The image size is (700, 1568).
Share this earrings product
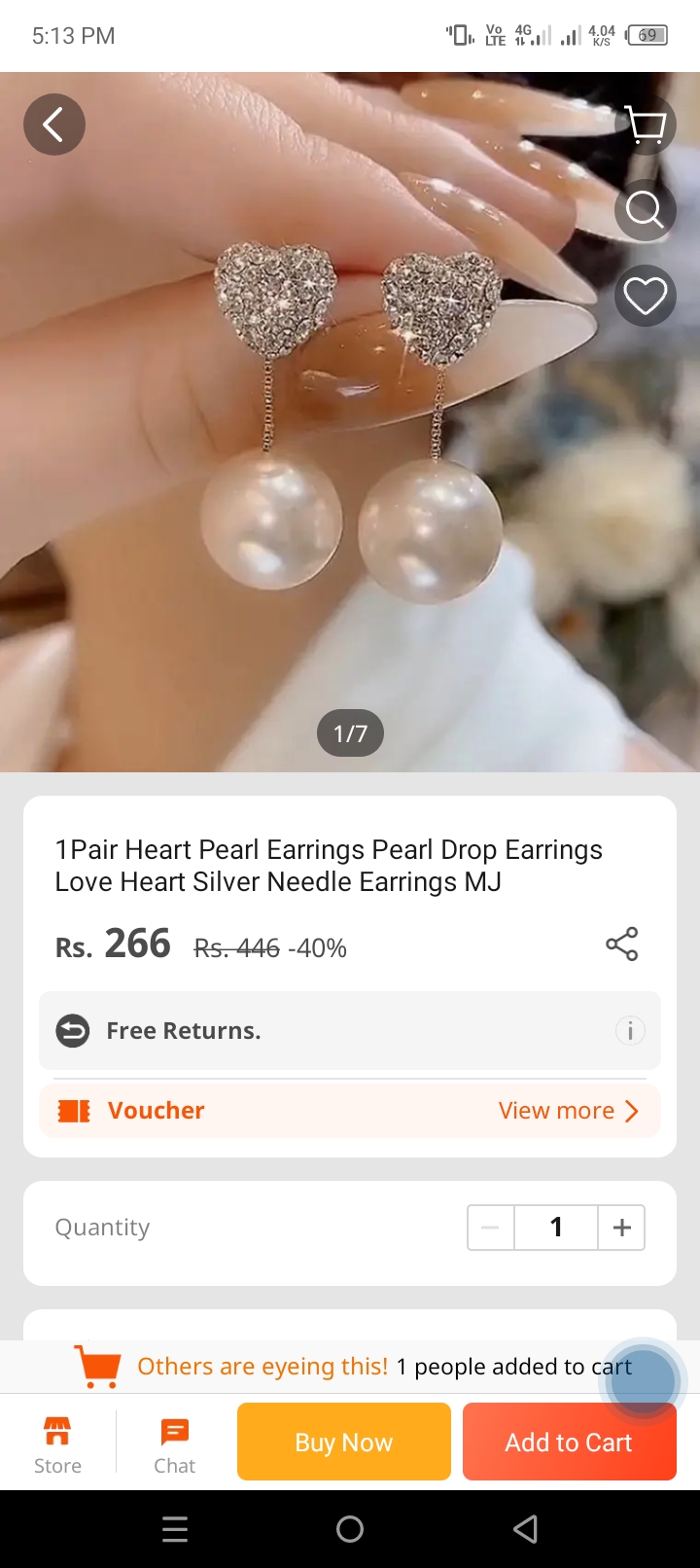click(621, 944)
